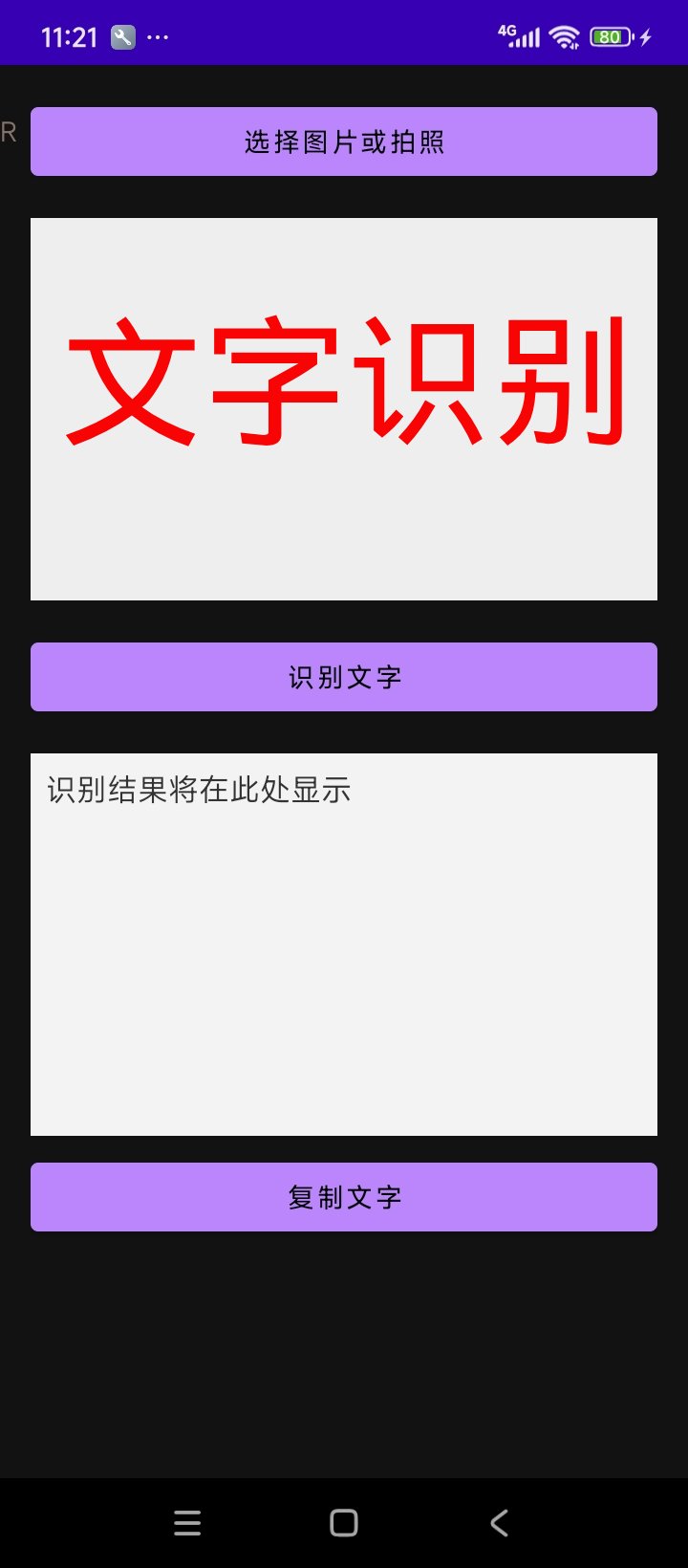Tap the empty area below 复制文字 button
The image size is (688, 1568).
344,1358
